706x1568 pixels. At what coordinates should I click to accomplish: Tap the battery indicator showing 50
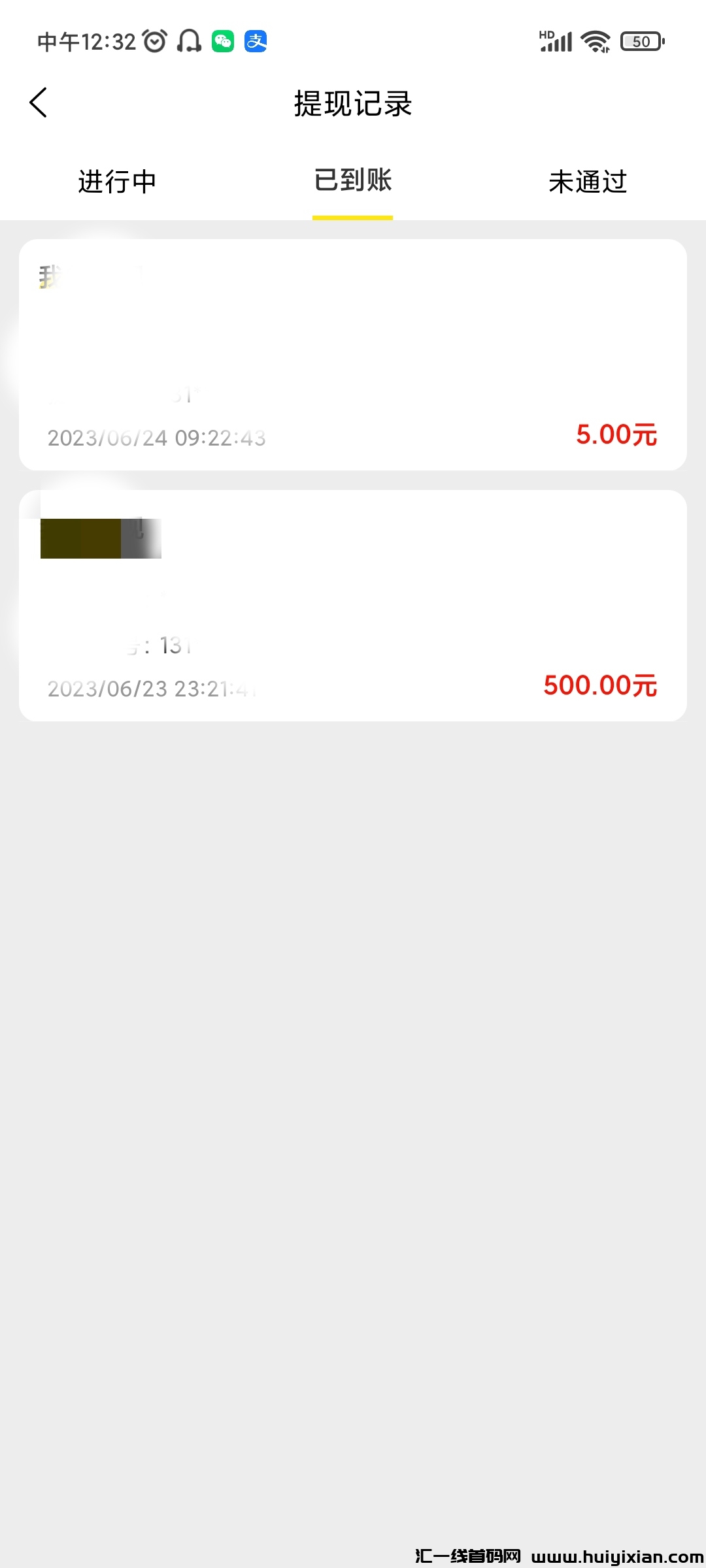point(639,41)
